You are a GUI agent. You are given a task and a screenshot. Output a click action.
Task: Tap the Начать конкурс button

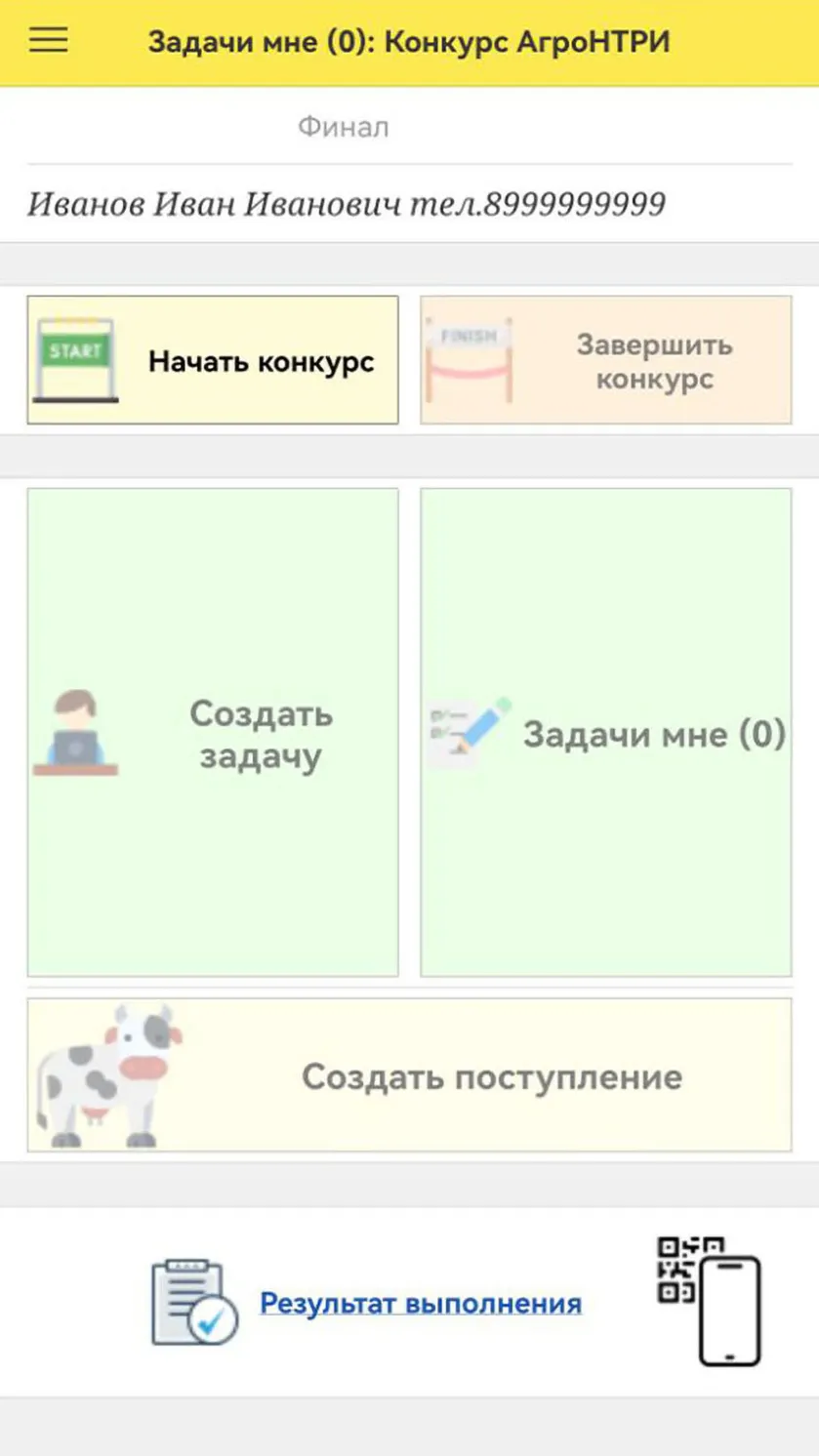[x=213, y=360]
